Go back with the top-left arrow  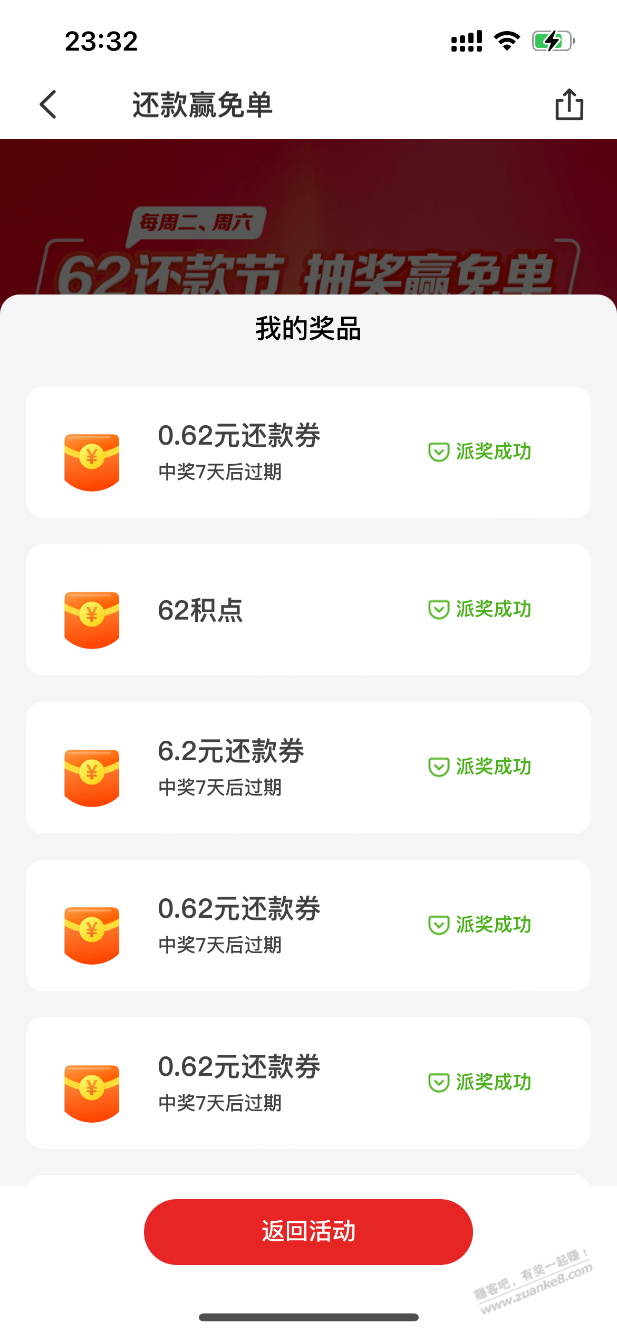coord(48,104)
